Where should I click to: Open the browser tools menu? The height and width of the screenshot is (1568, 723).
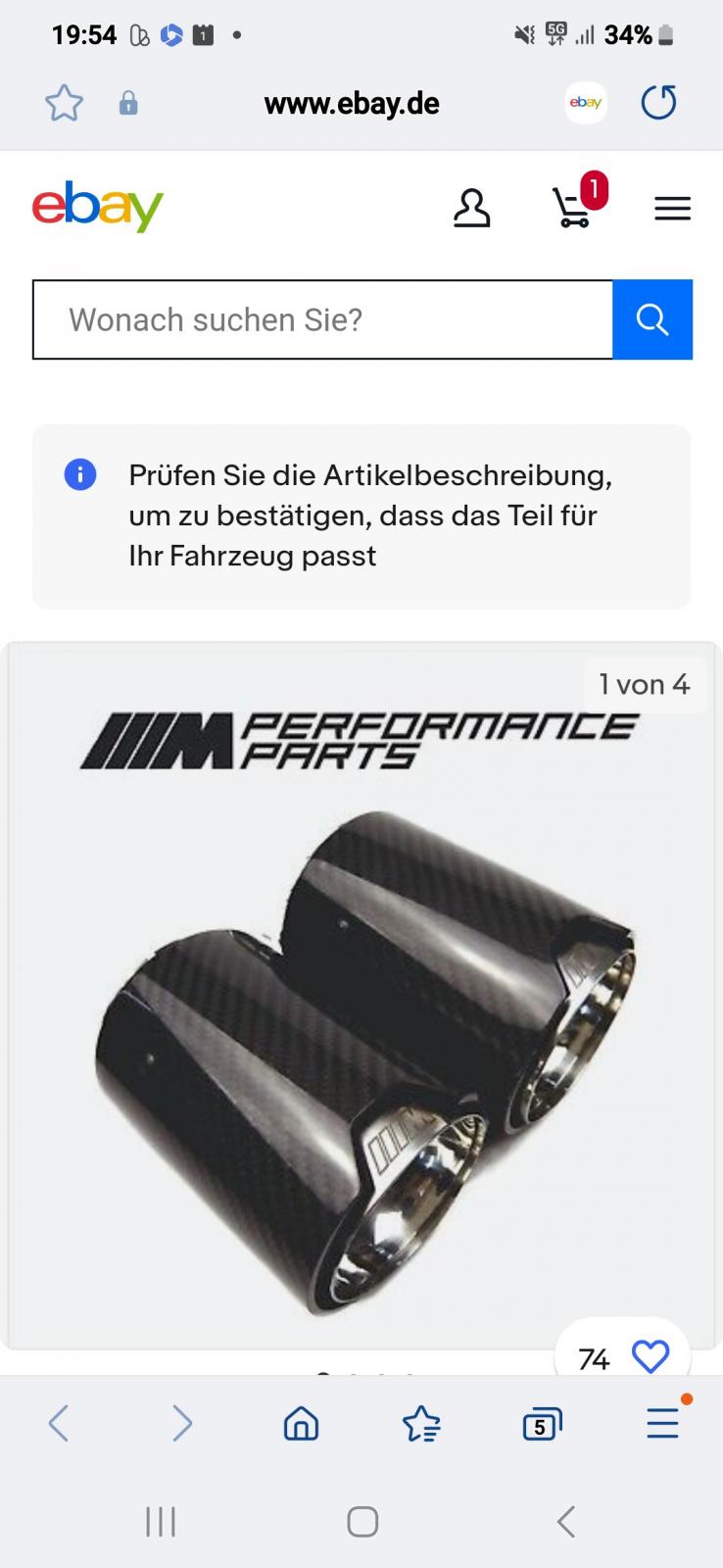pos(663,1423)
